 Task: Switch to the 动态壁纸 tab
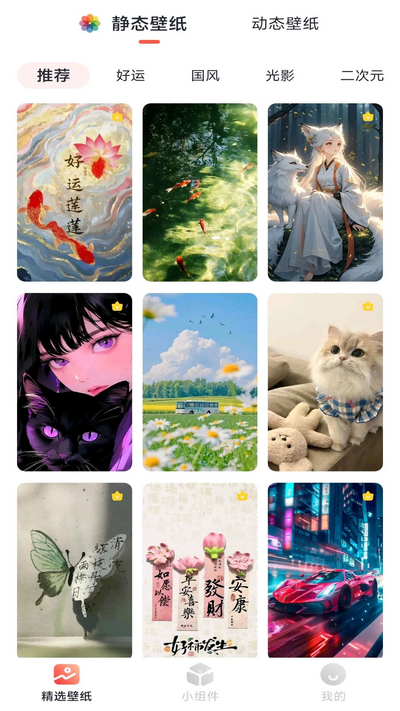tap(285, 24)
